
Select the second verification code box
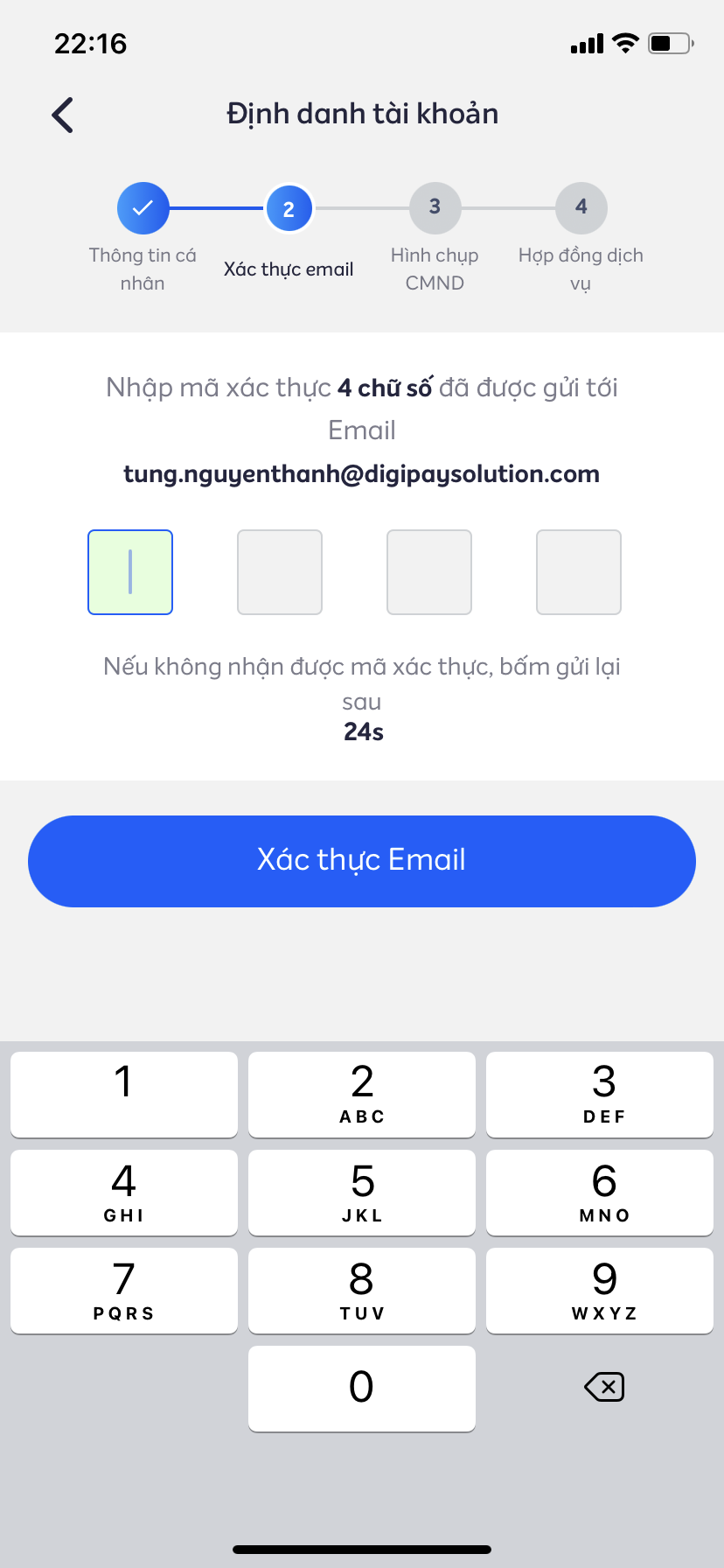pos(280,572)
